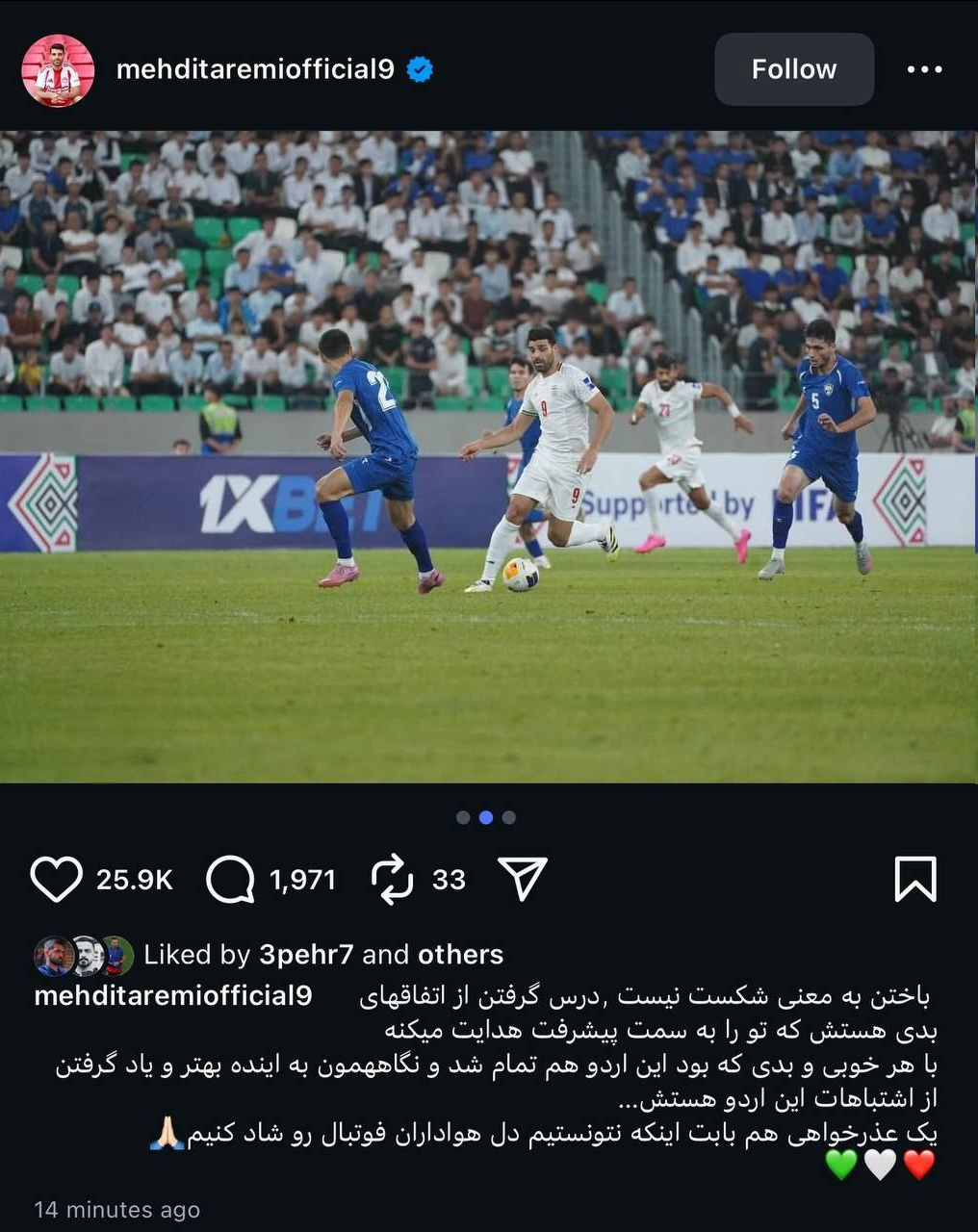Share post via paper plane icon
Viewport: 978px width, 1232px height.
pyautogui.click(x=523, y=879)
